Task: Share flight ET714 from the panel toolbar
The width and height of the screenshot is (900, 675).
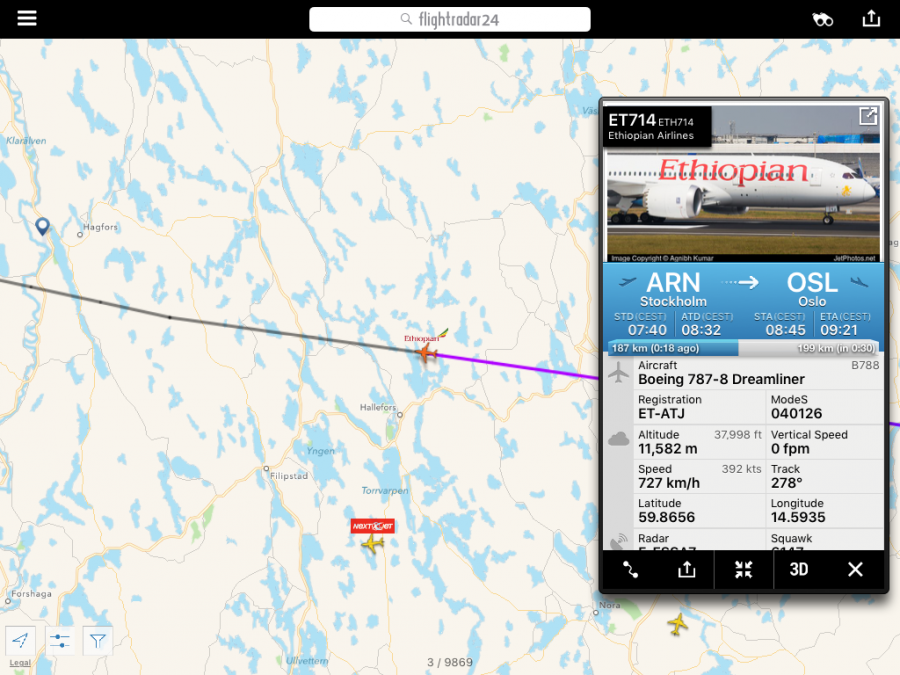Action: (x=686, y=569)
